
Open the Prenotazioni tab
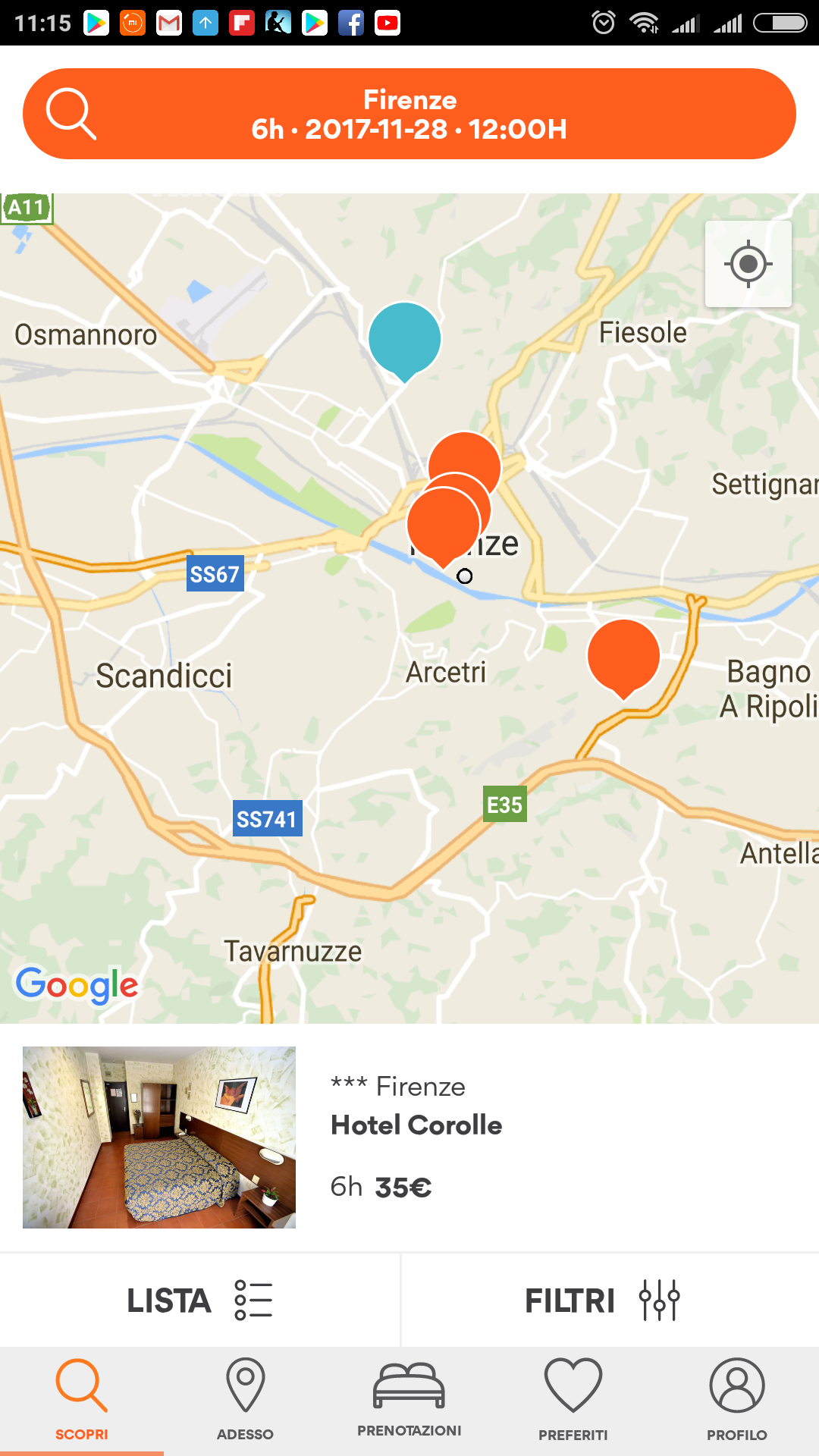pyautogui.click(x=409, y=1400)
